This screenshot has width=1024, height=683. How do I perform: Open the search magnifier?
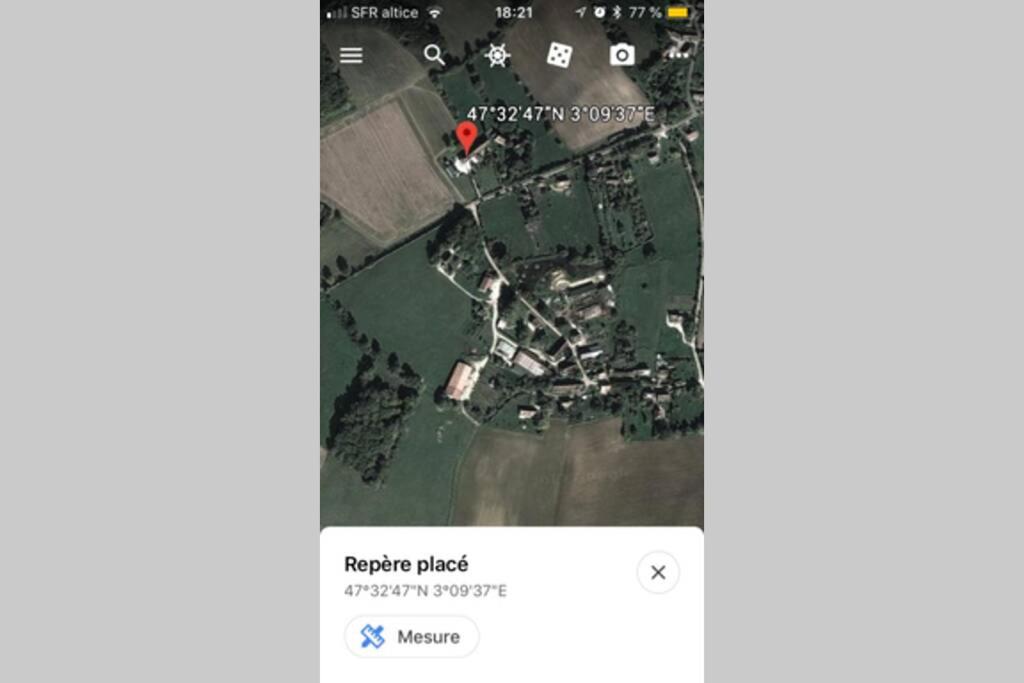pyautogui.click(x=434, y=55)
